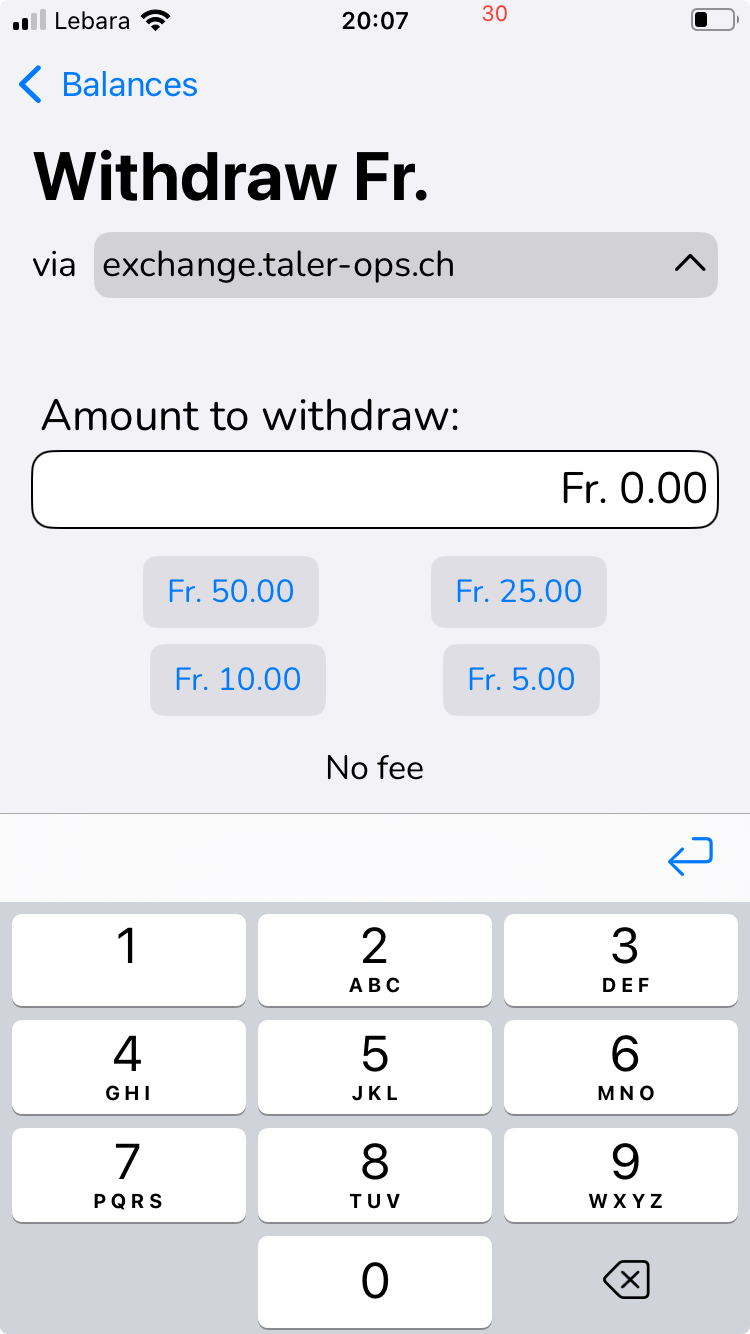Image resolution: width=750 pixels, height=1334 pixels.
Task: Set amount to Fr. 5.00
Action: 521,680
